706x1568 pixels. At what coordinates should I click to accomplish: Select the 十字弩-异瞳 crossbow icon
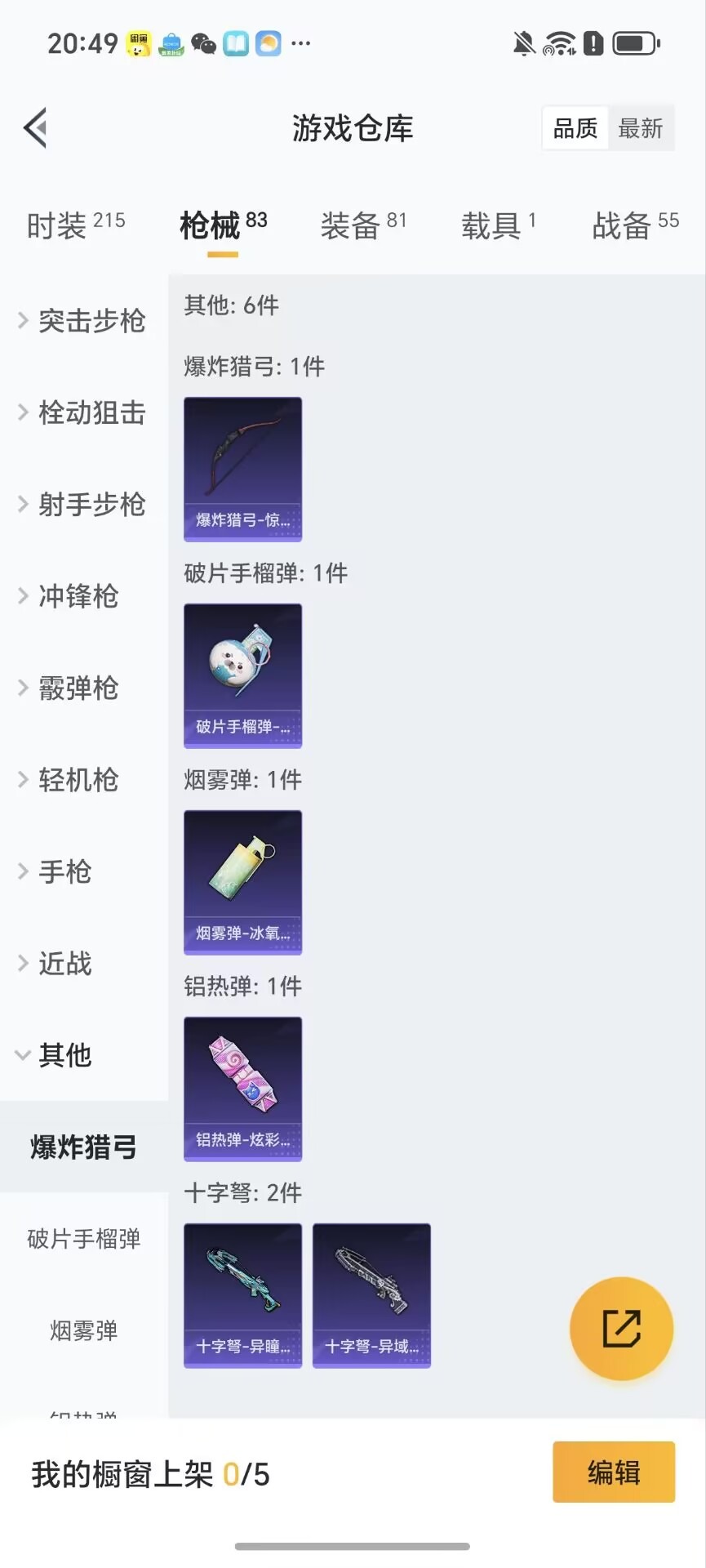click(242, 1296)
